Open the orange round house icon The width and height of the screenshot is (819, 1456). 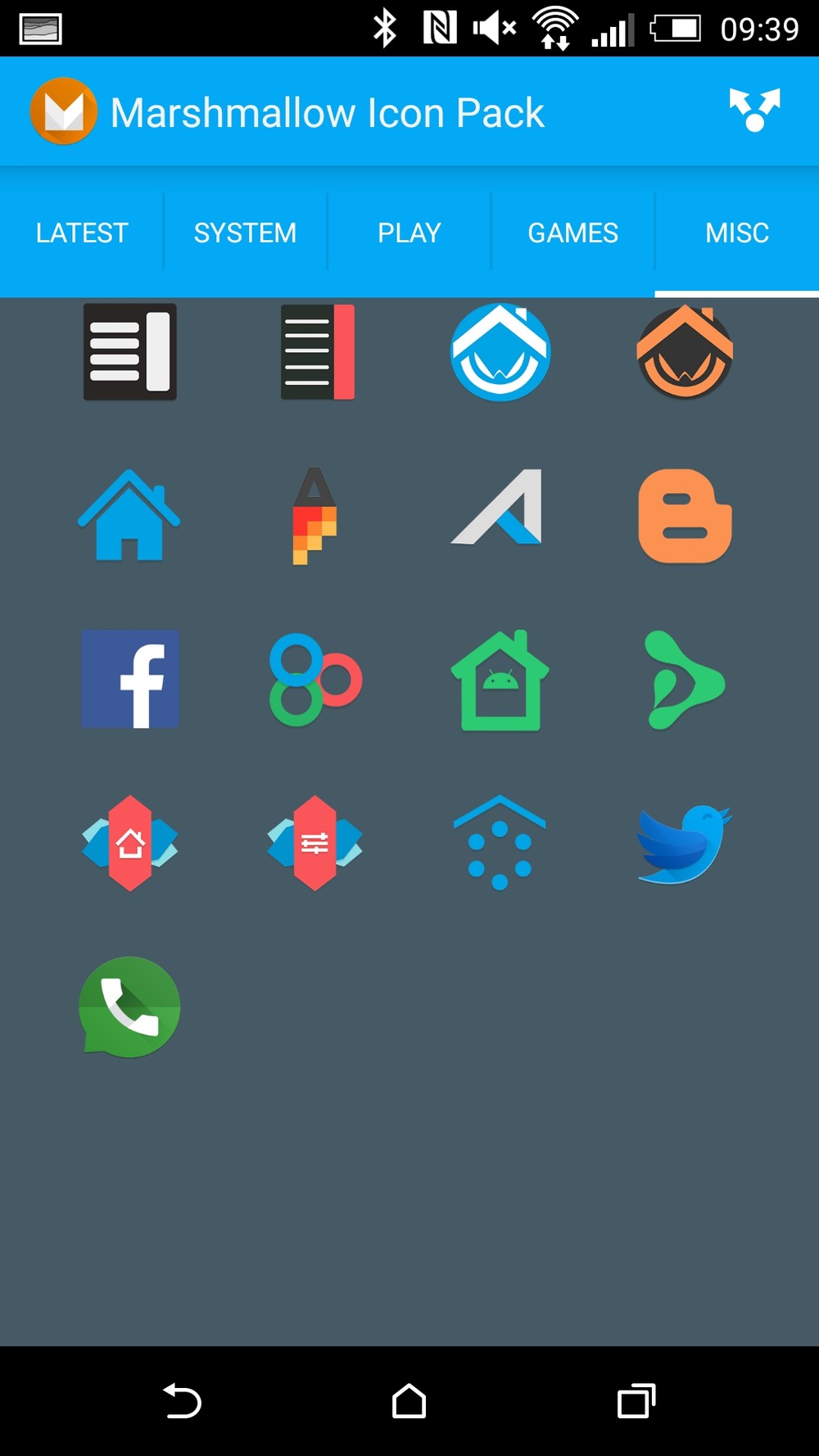tap(685, 351)
